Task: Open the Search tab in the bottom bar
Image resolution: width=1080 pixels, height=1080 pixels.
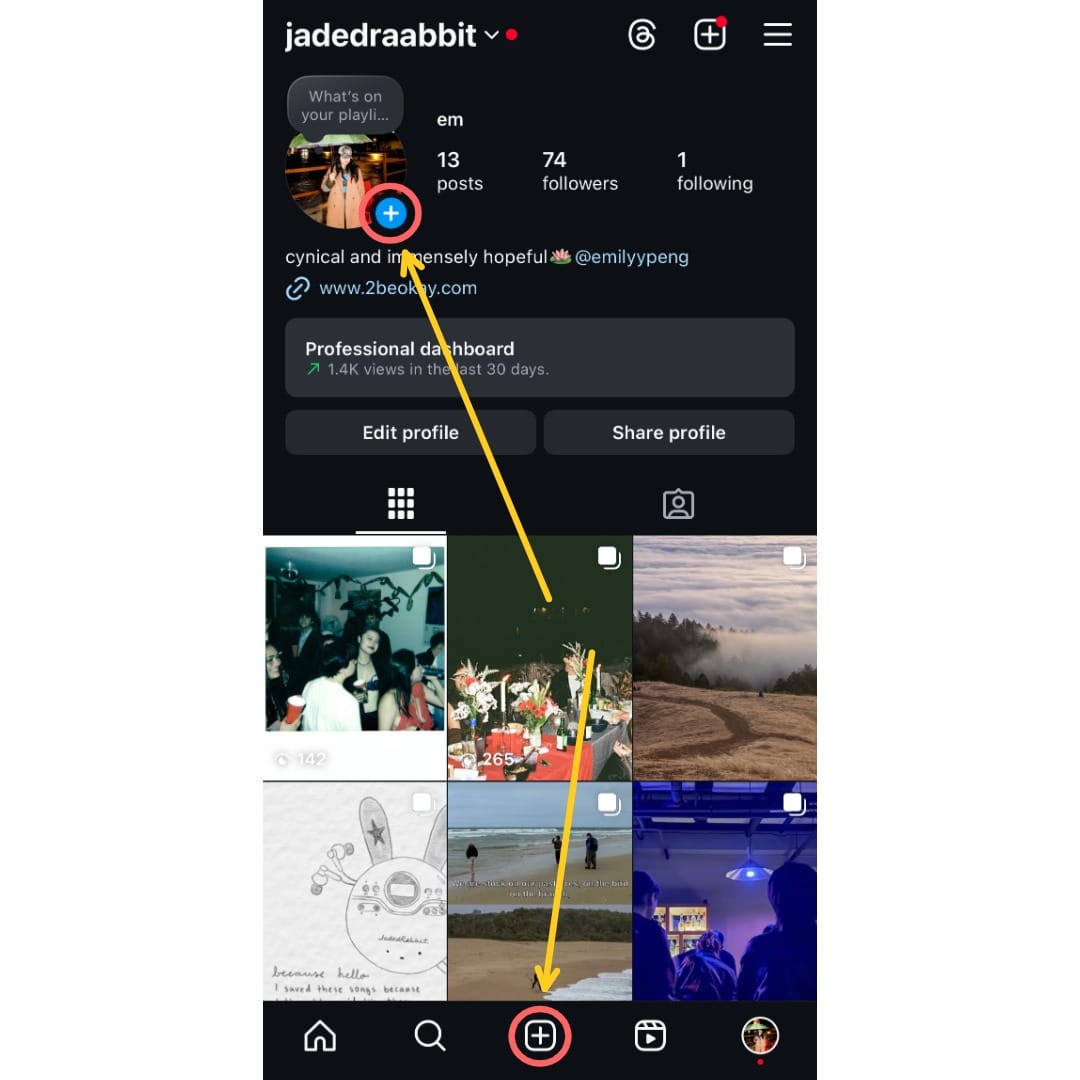Action: click(x=430, y=1037)
